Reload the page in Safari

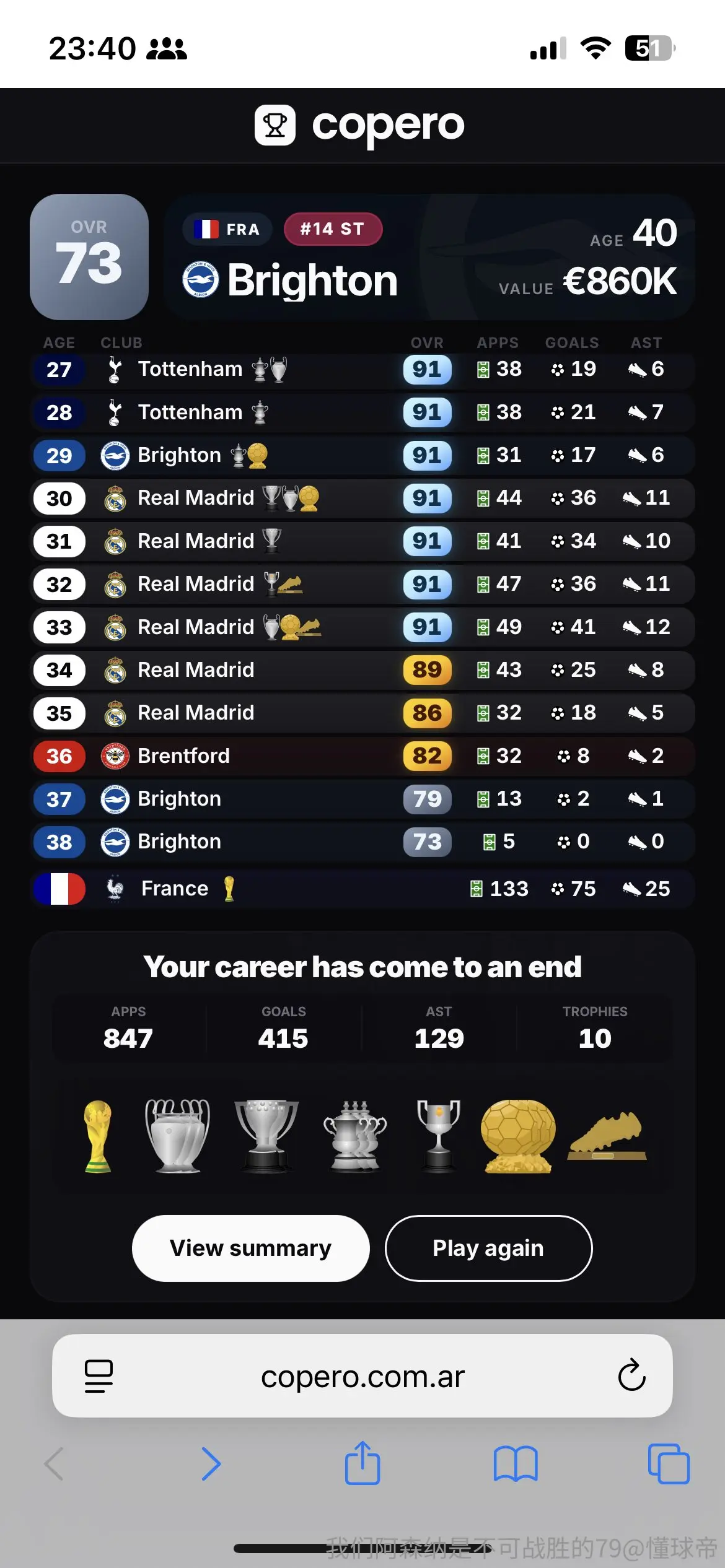(631, 1375)
